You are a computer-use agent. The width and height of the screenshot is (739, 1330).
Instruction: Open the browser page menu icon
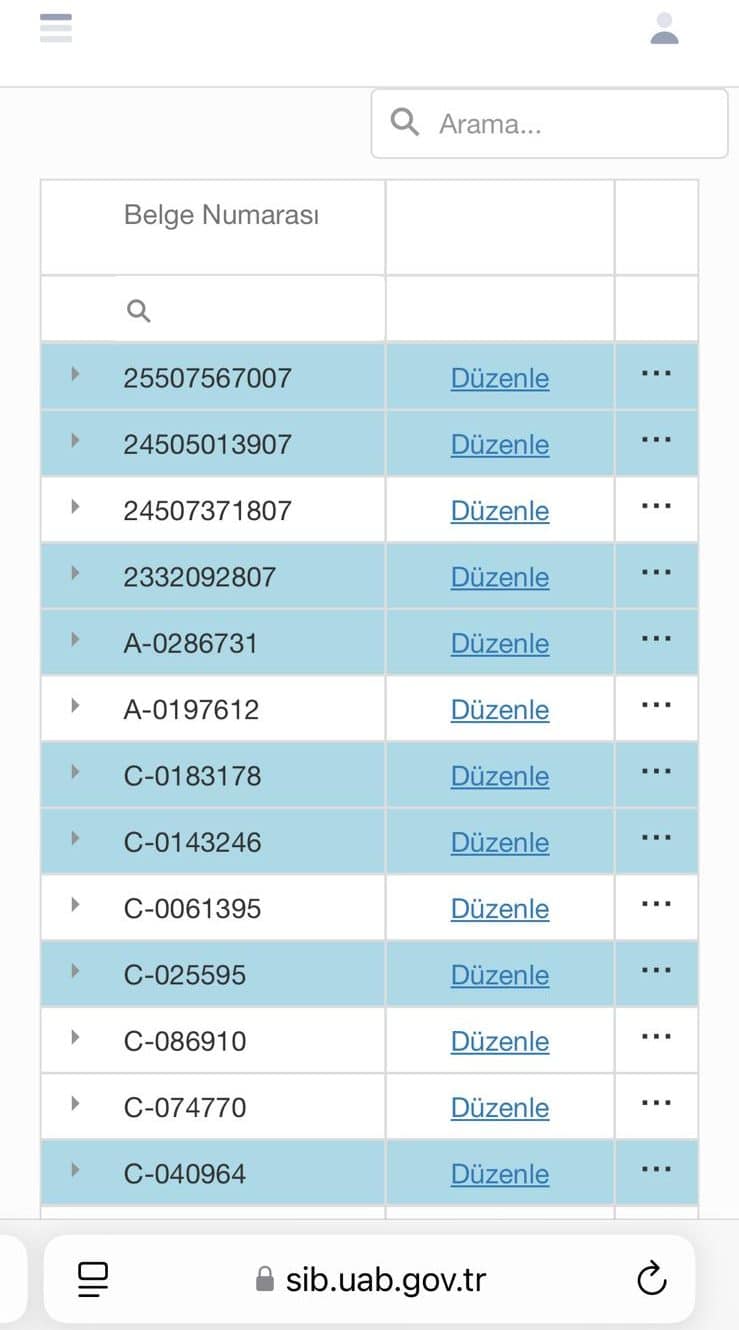[x=93, y=1279]
